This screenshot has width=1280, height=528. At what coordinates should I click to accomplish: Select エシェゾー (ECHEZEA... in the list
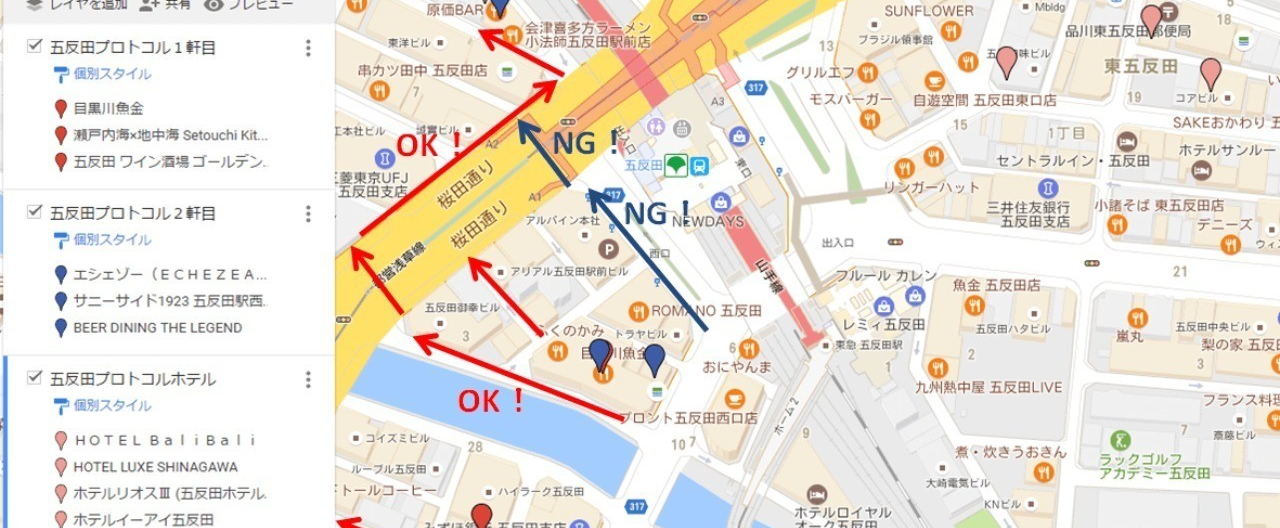170,274
